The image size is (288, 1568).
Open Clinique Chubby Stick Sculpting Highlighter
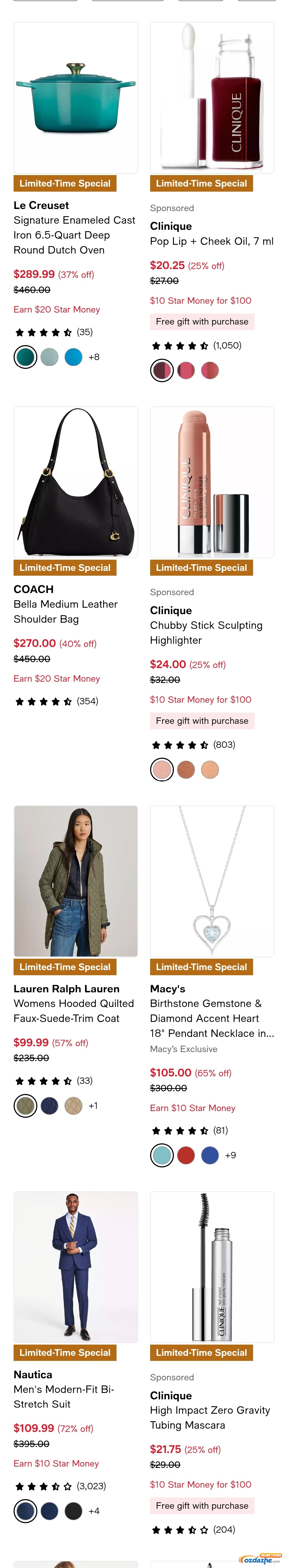(211, 481)
